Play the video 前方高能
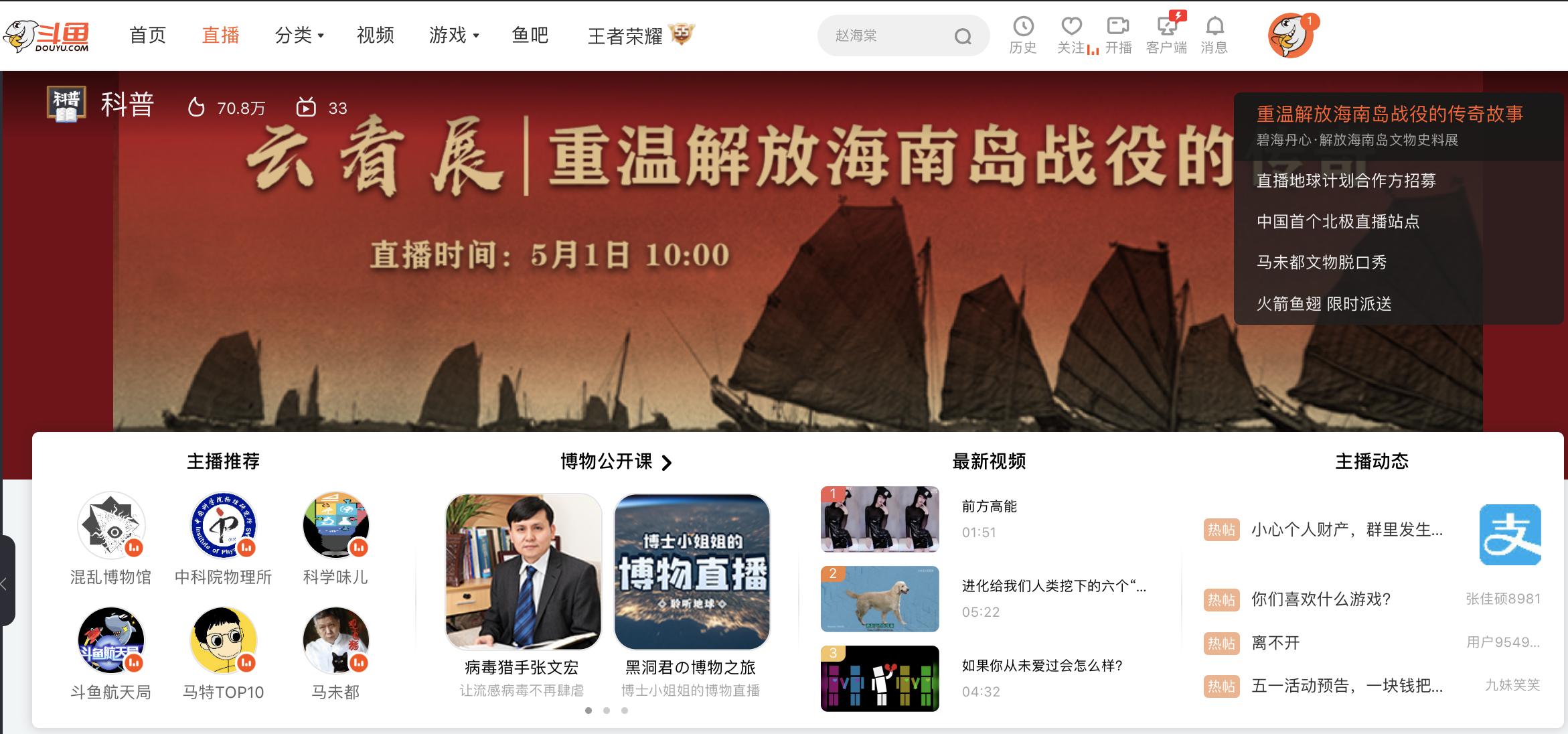This screenshot has height=734, width=1568. (x=880, y=519)
